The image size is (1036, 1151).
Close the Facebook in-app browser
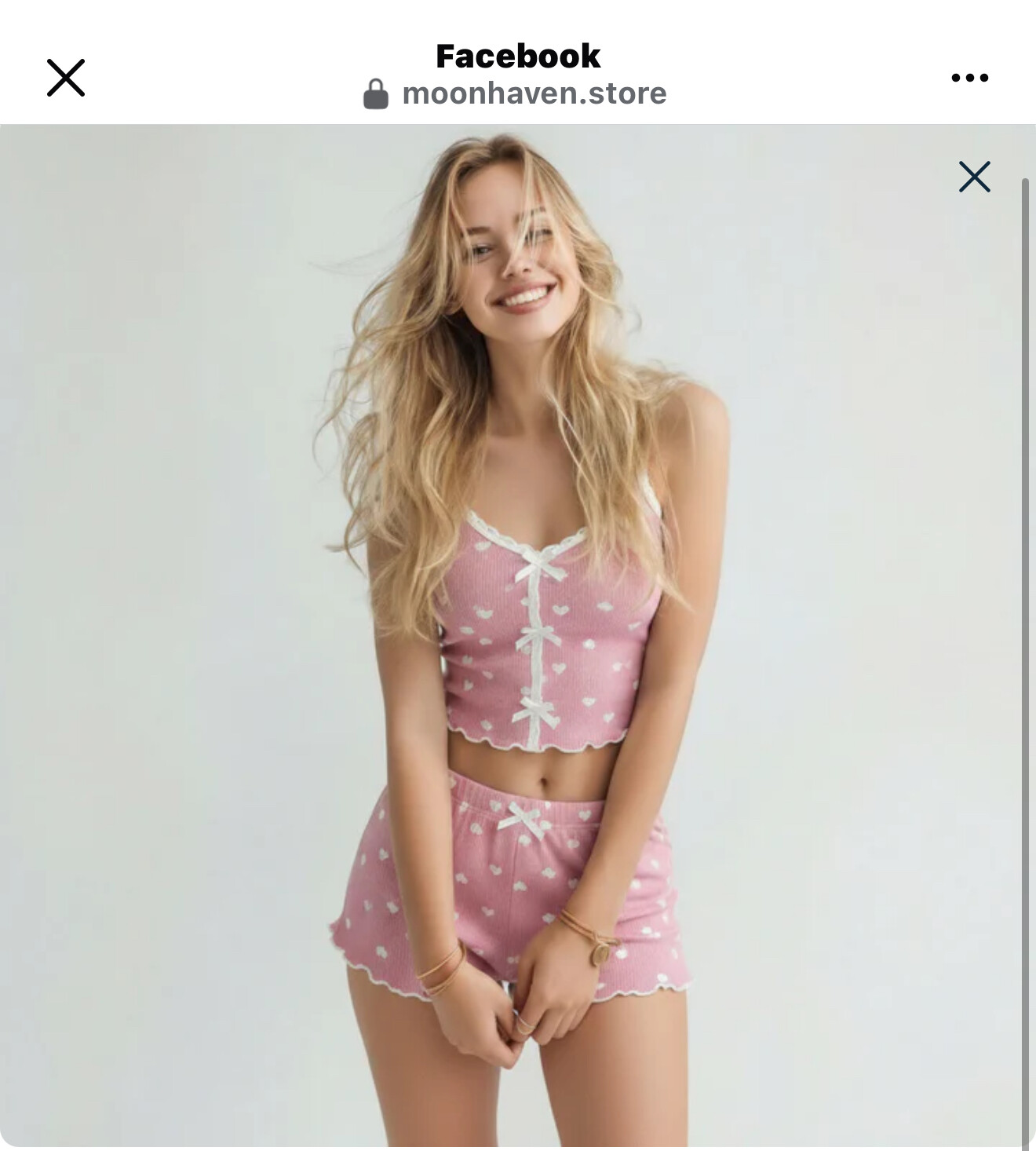click(x=66, y=78)
